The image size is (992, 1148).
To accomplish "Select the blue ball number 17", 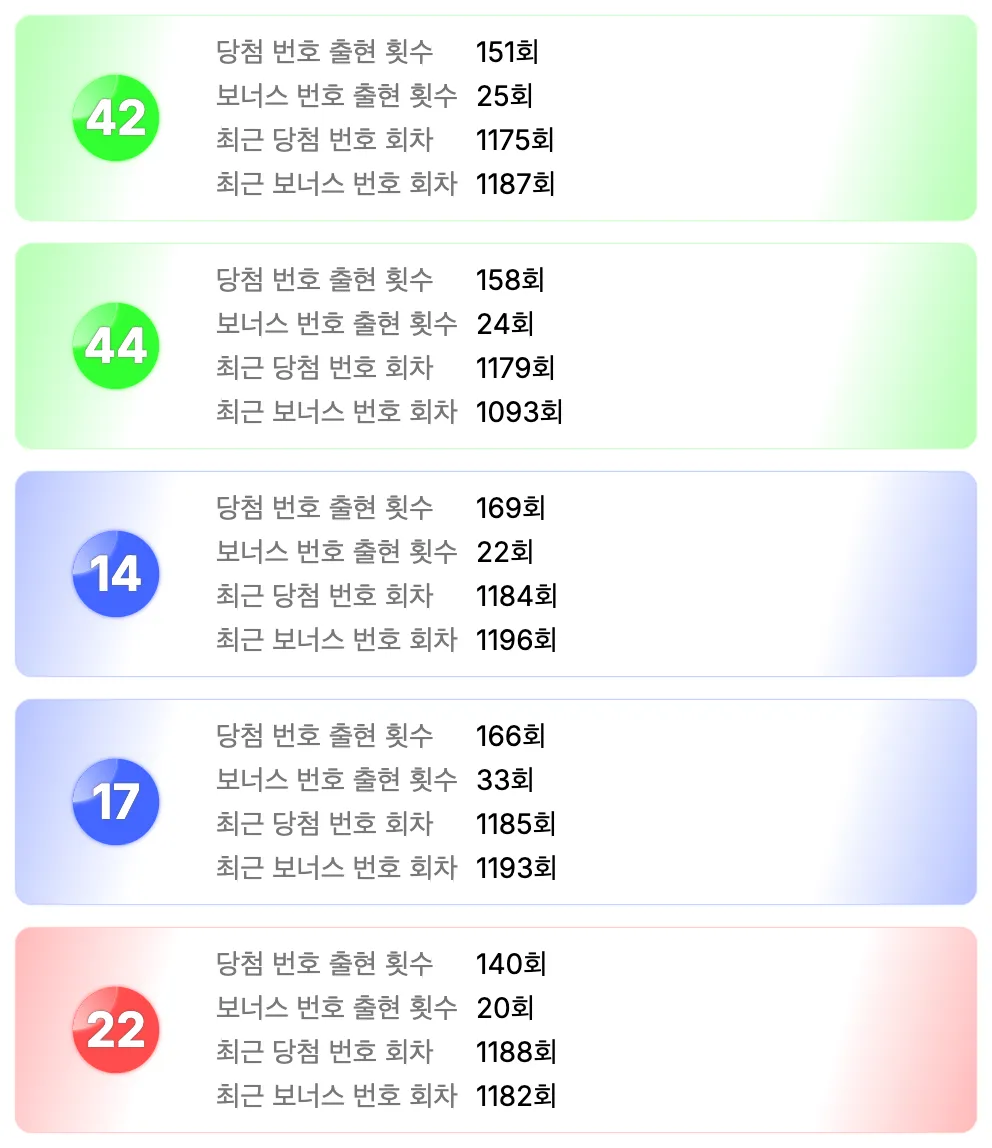I will pyautogui.click(x=115, y=800).
